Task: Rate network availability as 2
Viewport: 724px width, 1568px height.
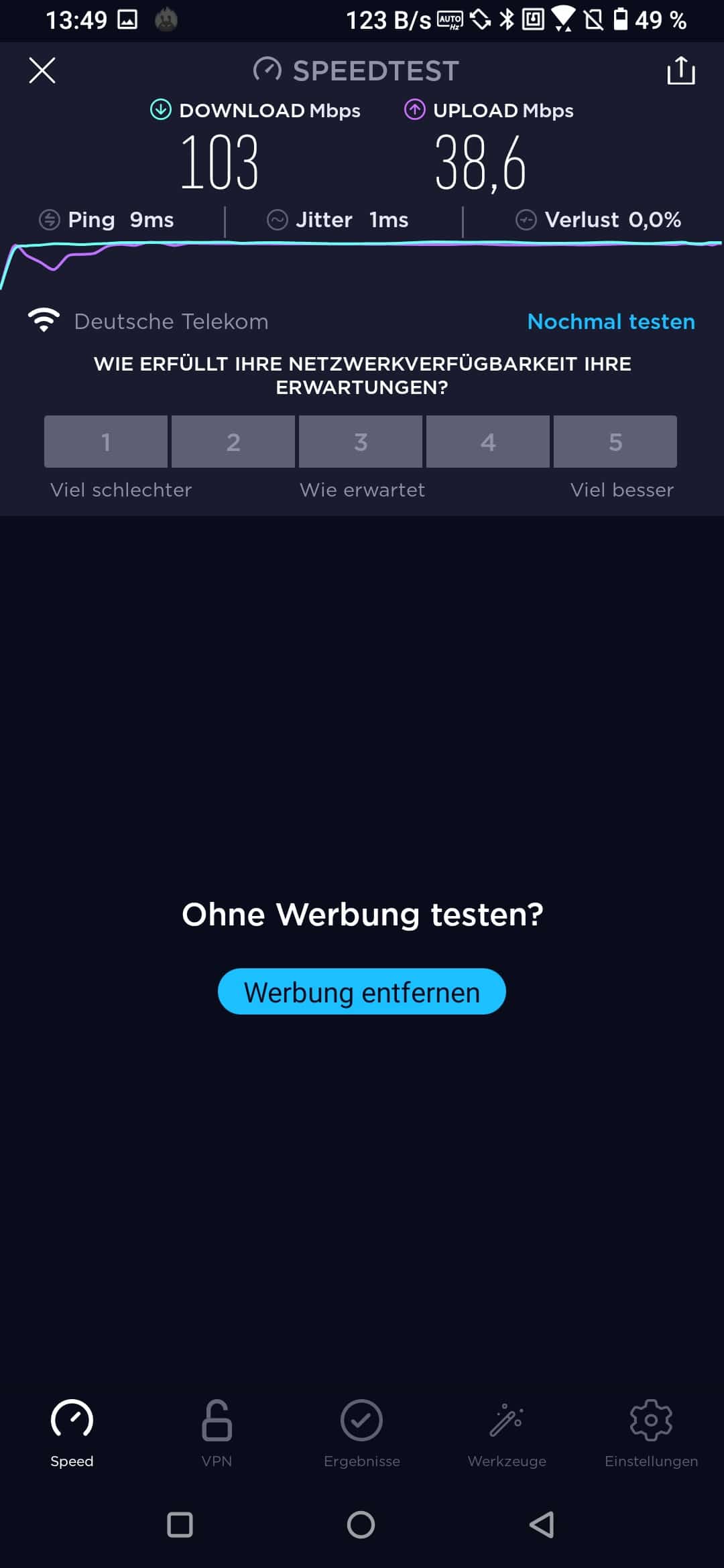Action: [x=233, y=442]
